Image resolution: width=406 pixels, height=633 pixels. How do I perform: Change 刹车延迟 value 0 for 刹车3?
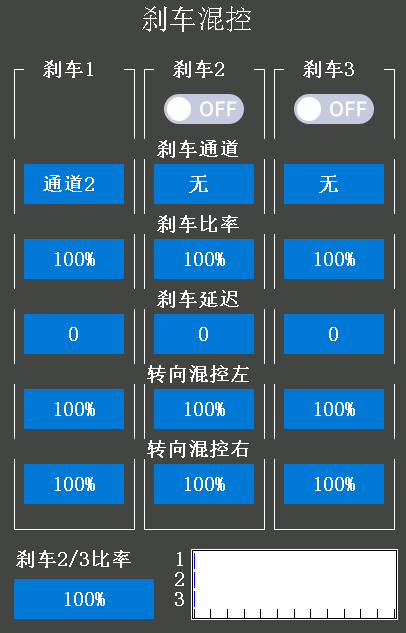[334, 334]
